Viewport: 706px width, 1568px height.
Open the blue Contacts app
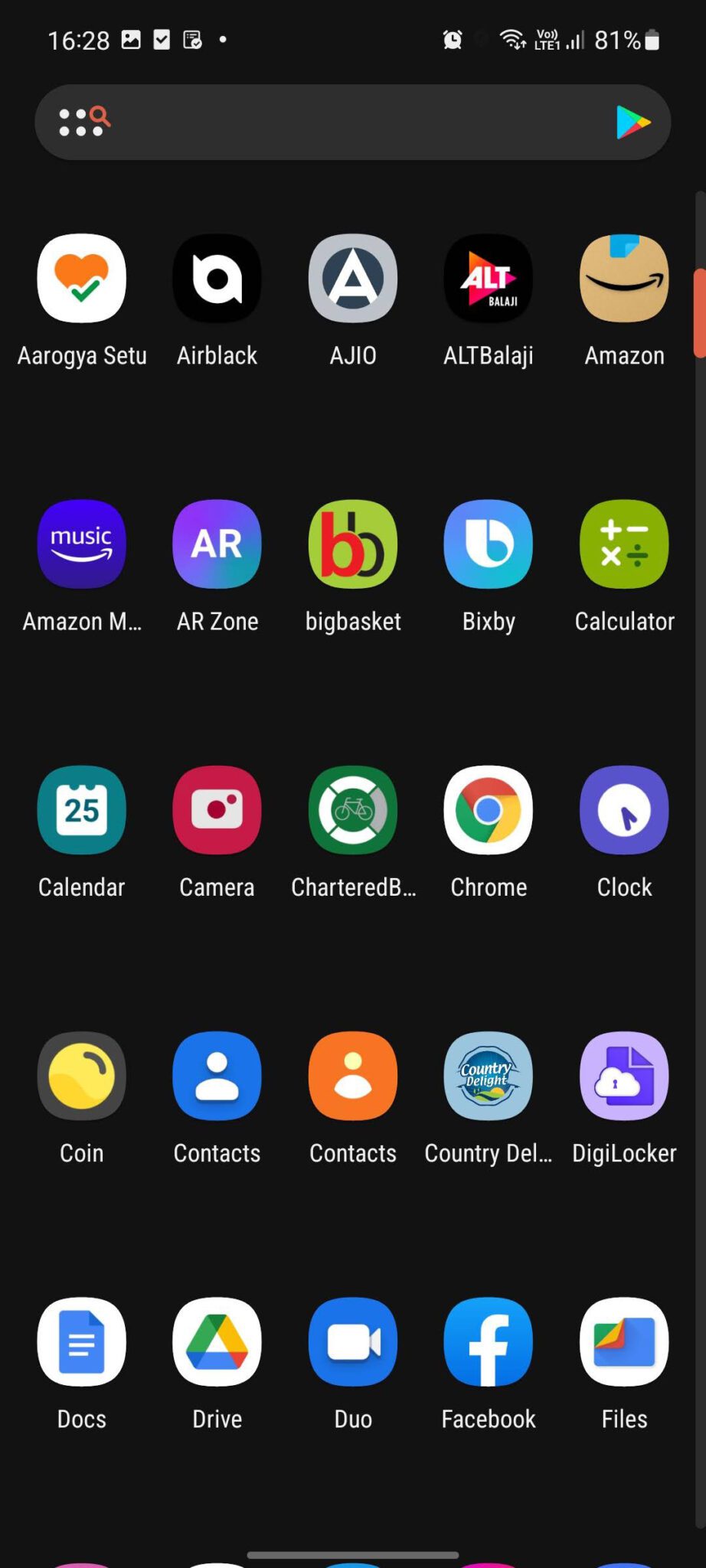coord(217,1076)
